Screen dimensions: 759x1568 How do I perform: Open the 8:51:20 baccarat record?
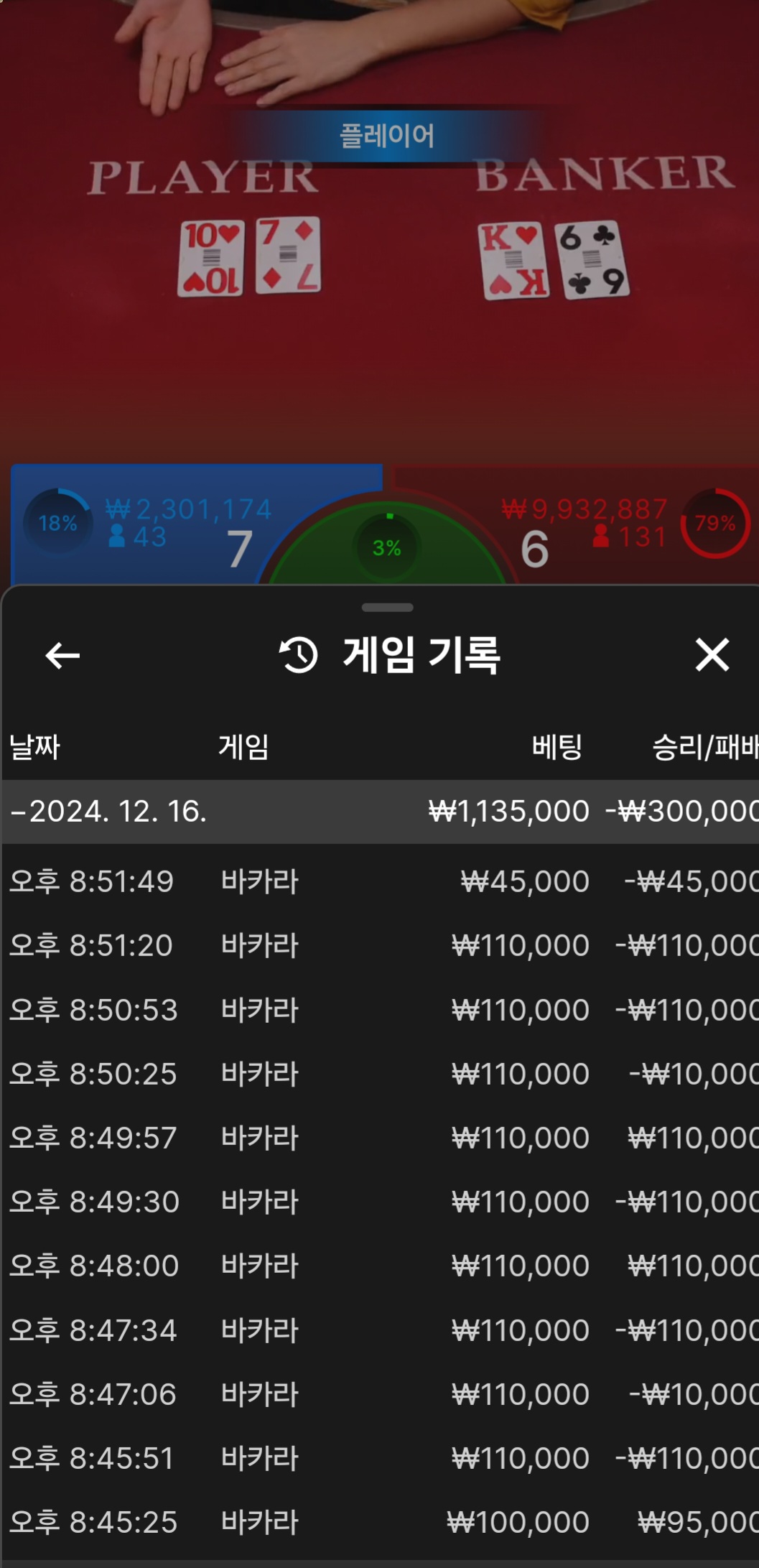coord(381,945)
